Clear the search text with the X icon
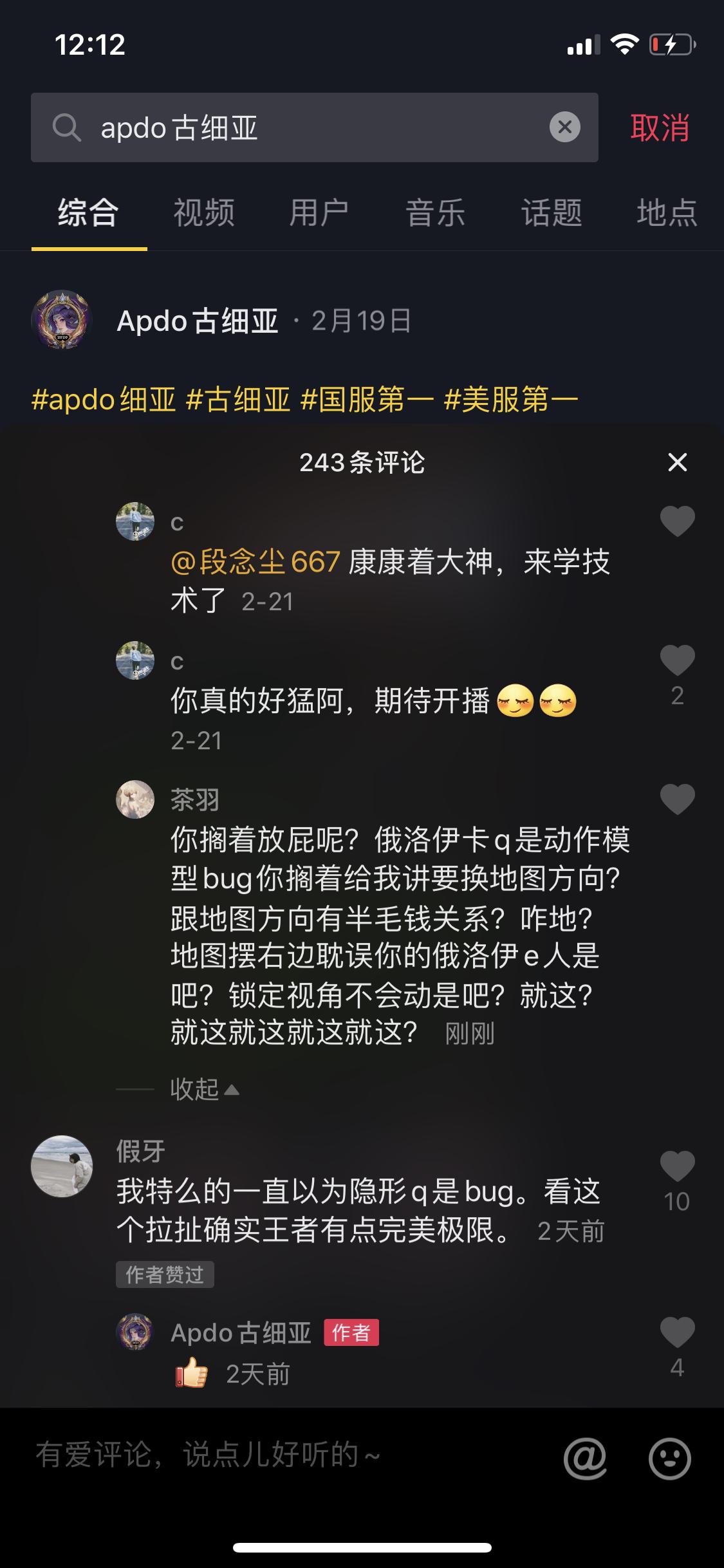The width and height of the screenshot is (724, 1568). click(x=565, y=127)
